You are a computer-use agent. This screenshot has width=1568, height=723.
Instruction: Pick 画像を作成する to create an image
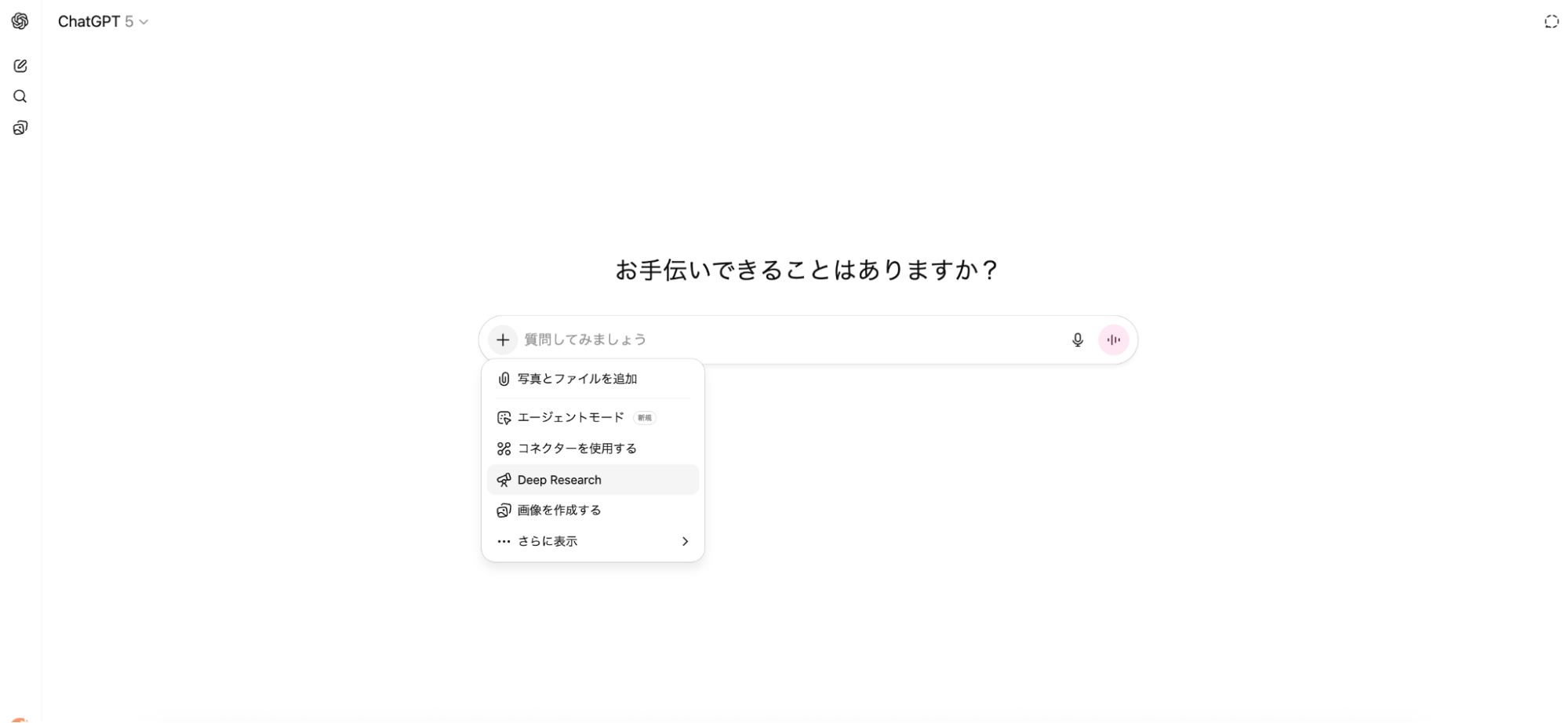coord(558,510)
